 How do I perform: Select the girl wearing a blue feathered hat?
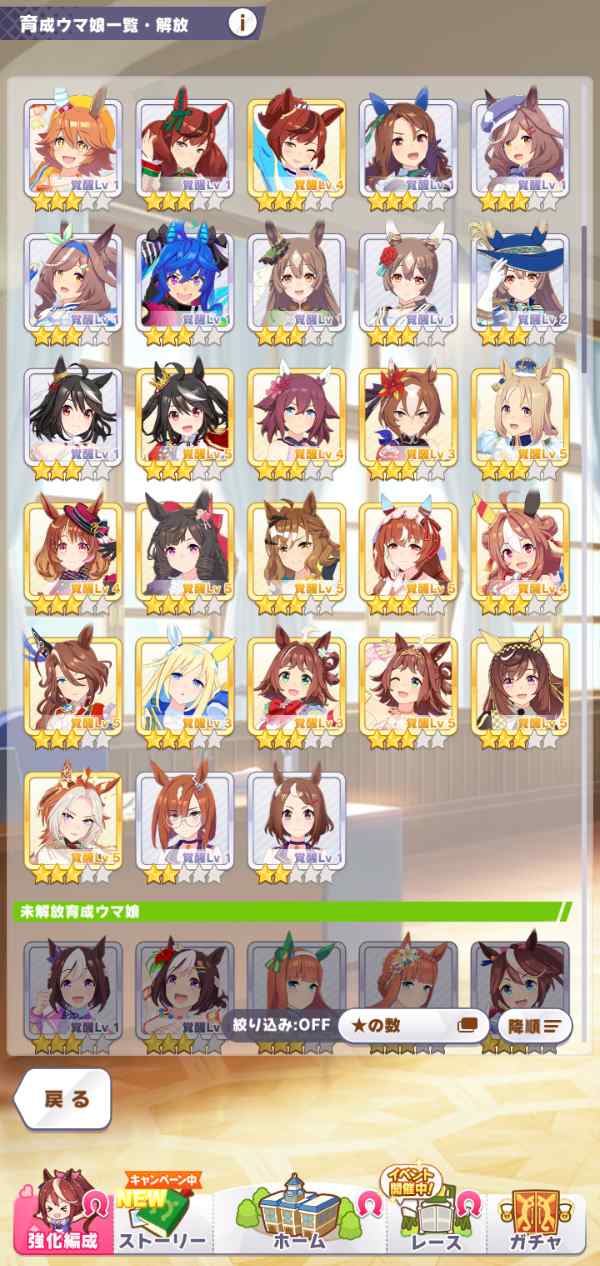520,283
